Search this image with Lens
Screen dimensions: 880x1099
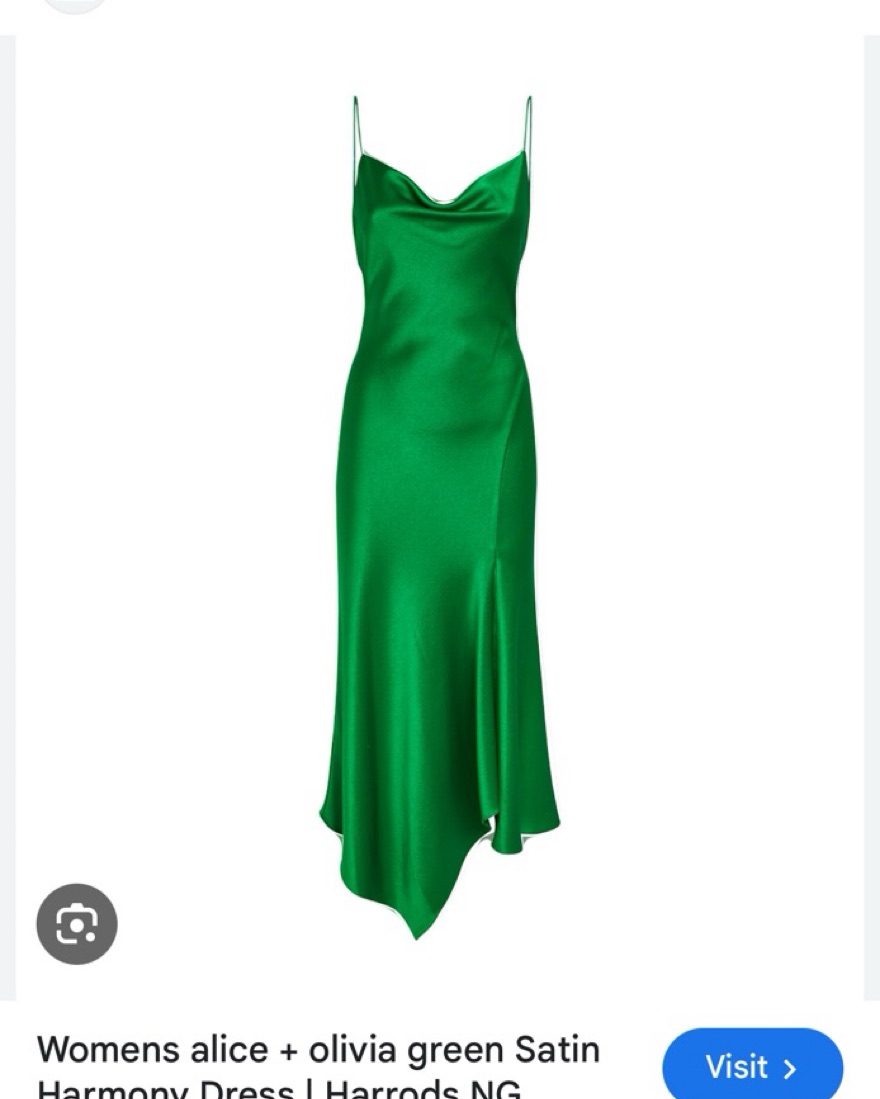(x=77, y=924)
